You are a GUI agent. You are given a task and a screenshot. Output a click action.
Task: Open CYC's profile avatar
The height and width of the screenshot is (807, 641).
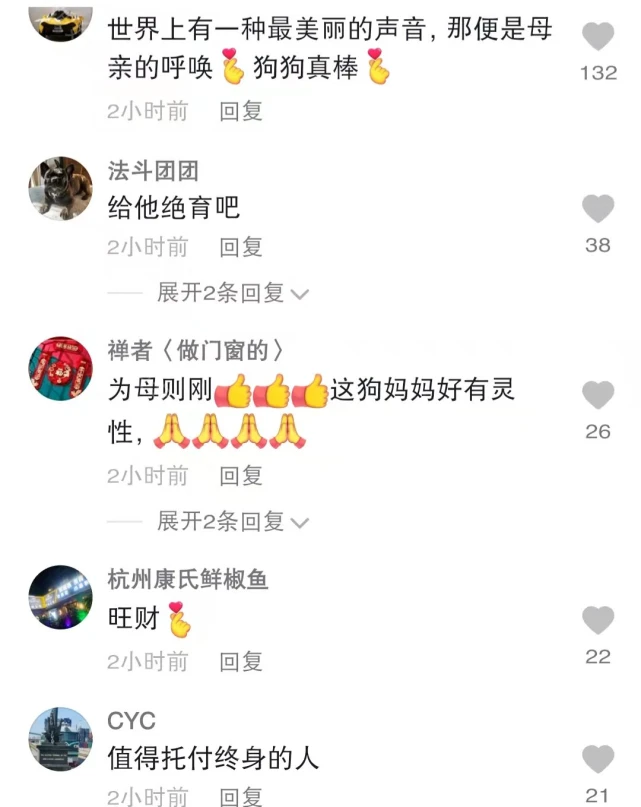click(60, 739)
